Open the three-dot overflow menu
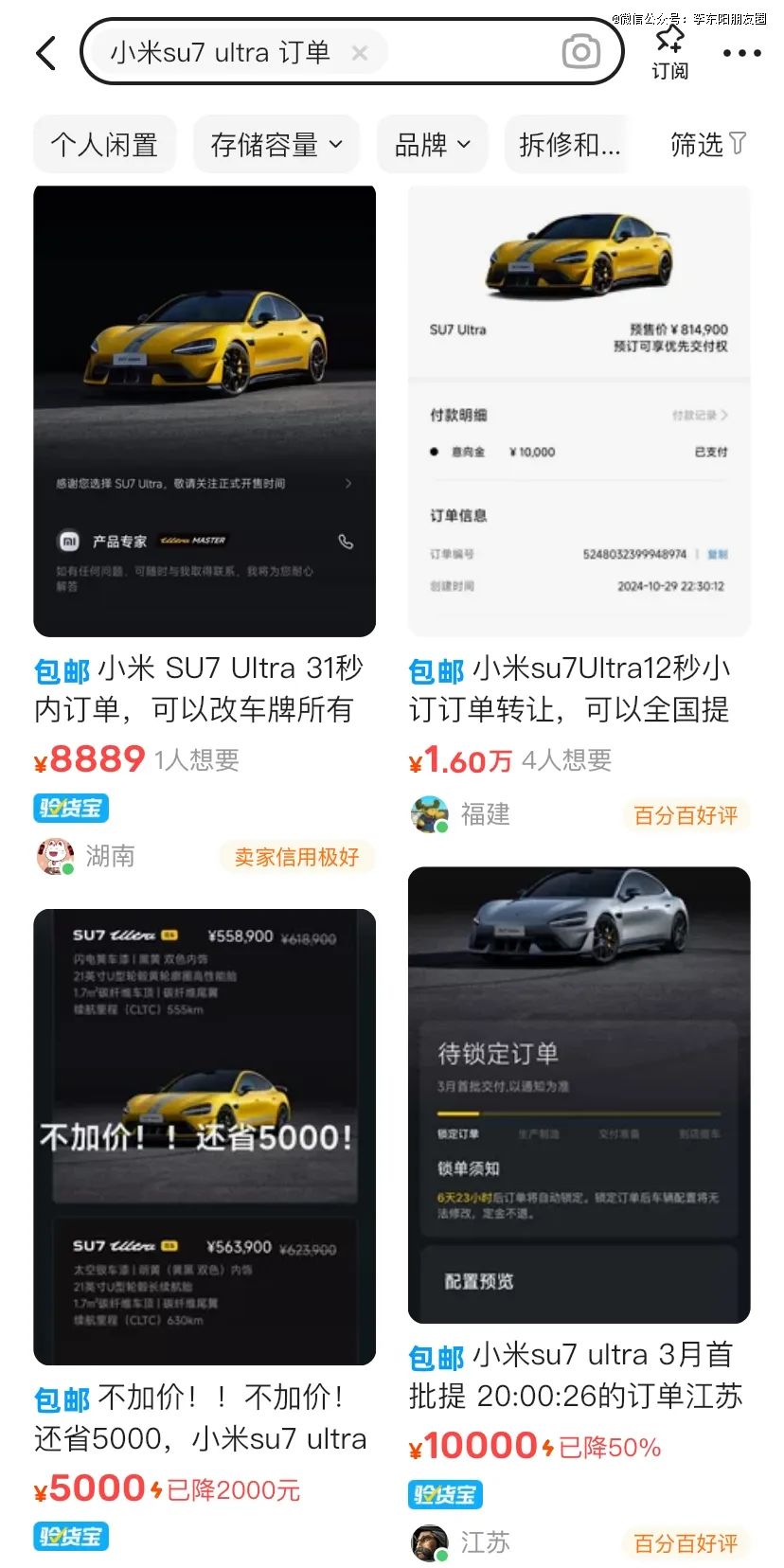 tap(741, 53)
